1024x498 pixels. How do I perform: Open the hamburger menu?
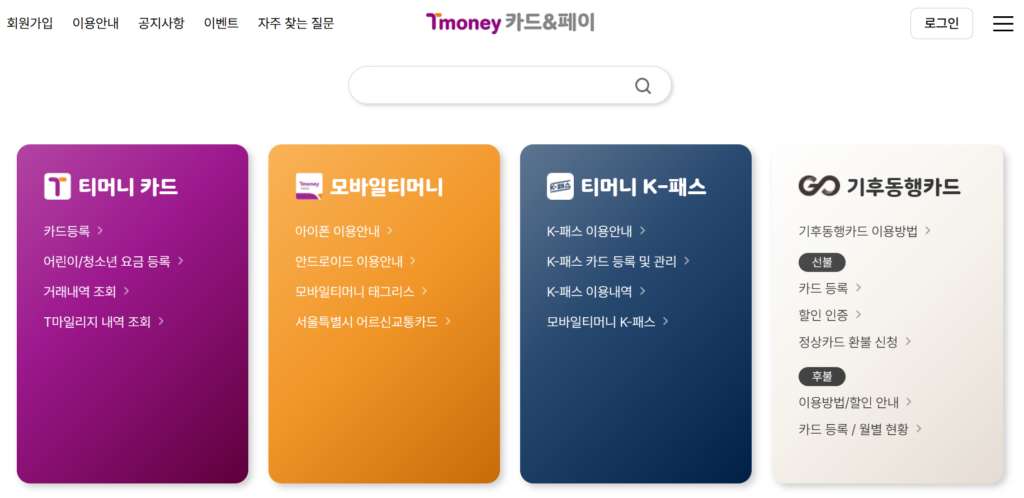pos(1002,24)
